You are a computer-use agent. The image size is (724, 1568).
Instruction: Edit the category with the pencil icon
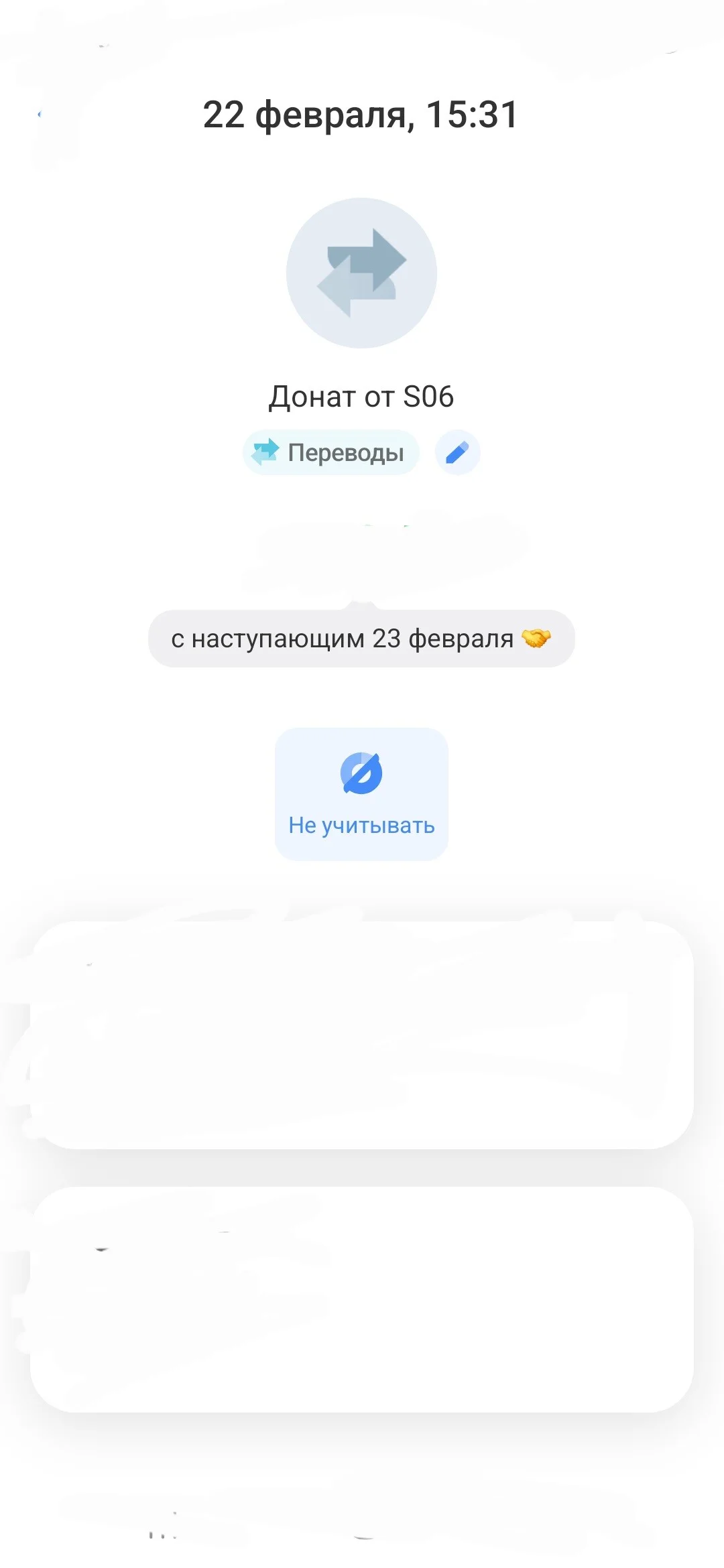tap(457, 452)
